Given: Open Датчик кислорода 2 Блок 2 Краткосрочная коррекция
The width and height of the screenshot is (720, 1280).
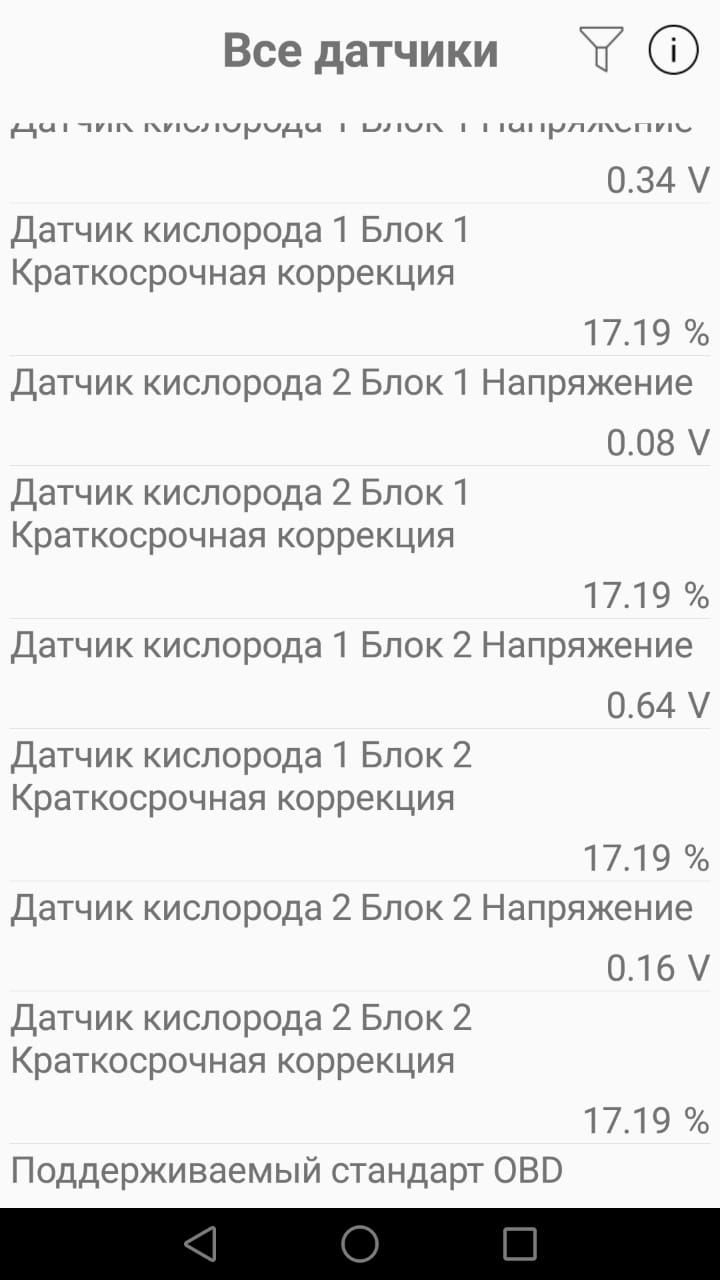Looking at the screenshot, I should point(360,1068).
